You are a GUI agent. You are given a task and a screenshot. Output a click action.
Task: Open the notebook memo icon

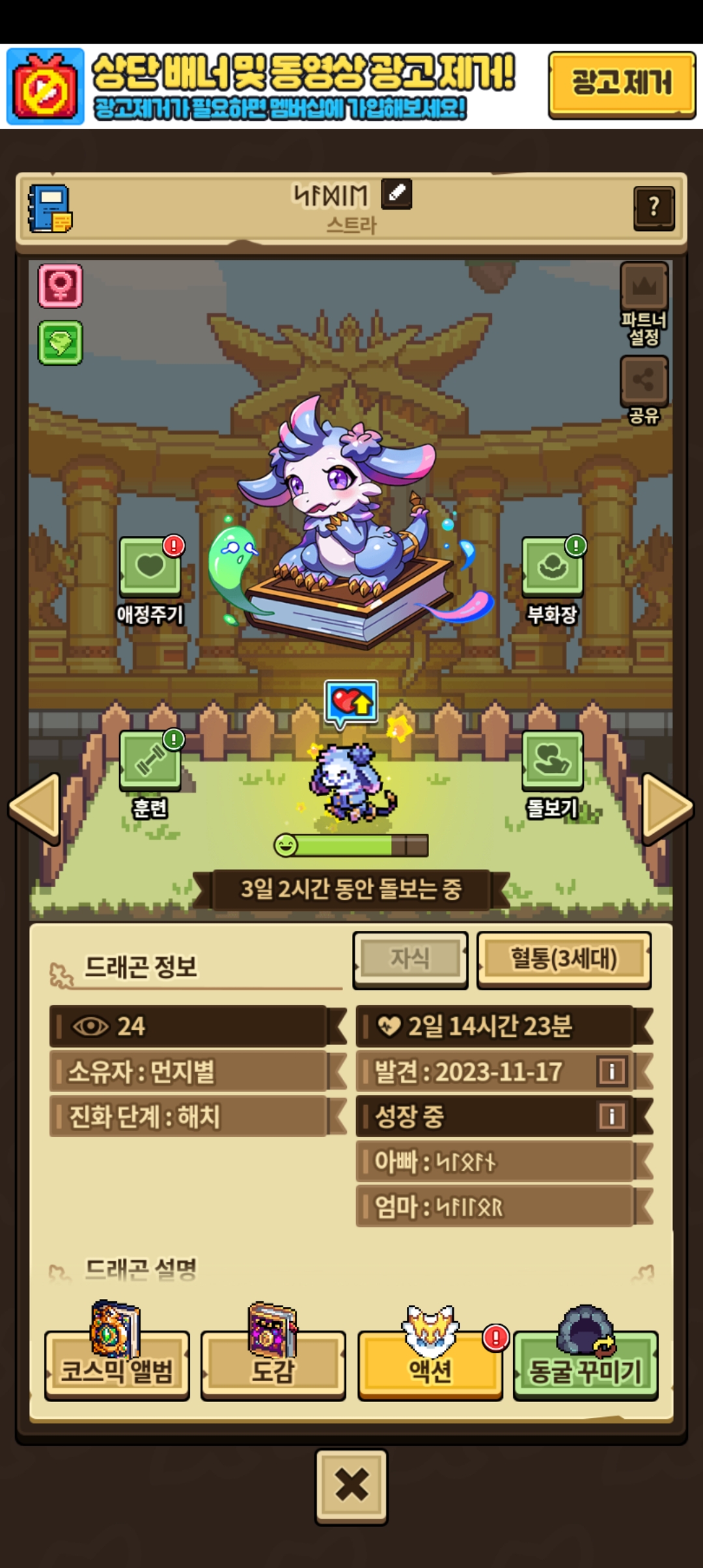[49, 209]
